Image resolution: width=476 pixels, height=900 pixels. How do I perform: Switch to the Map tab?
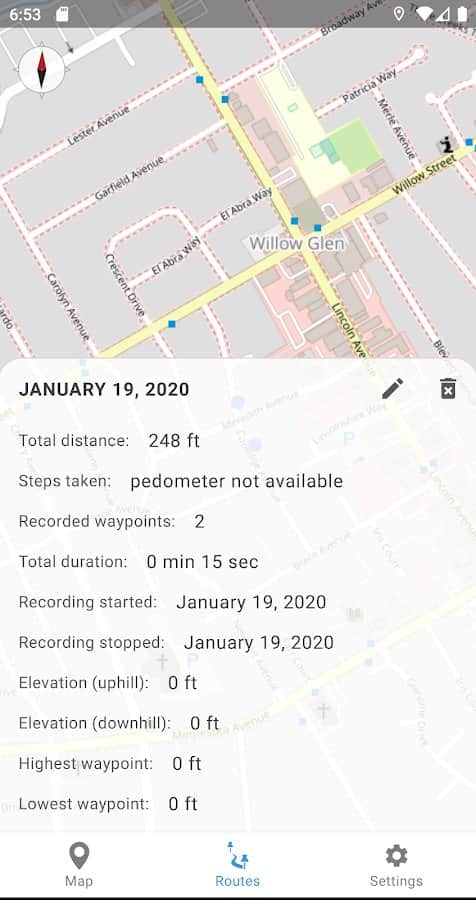coord(79,864)
